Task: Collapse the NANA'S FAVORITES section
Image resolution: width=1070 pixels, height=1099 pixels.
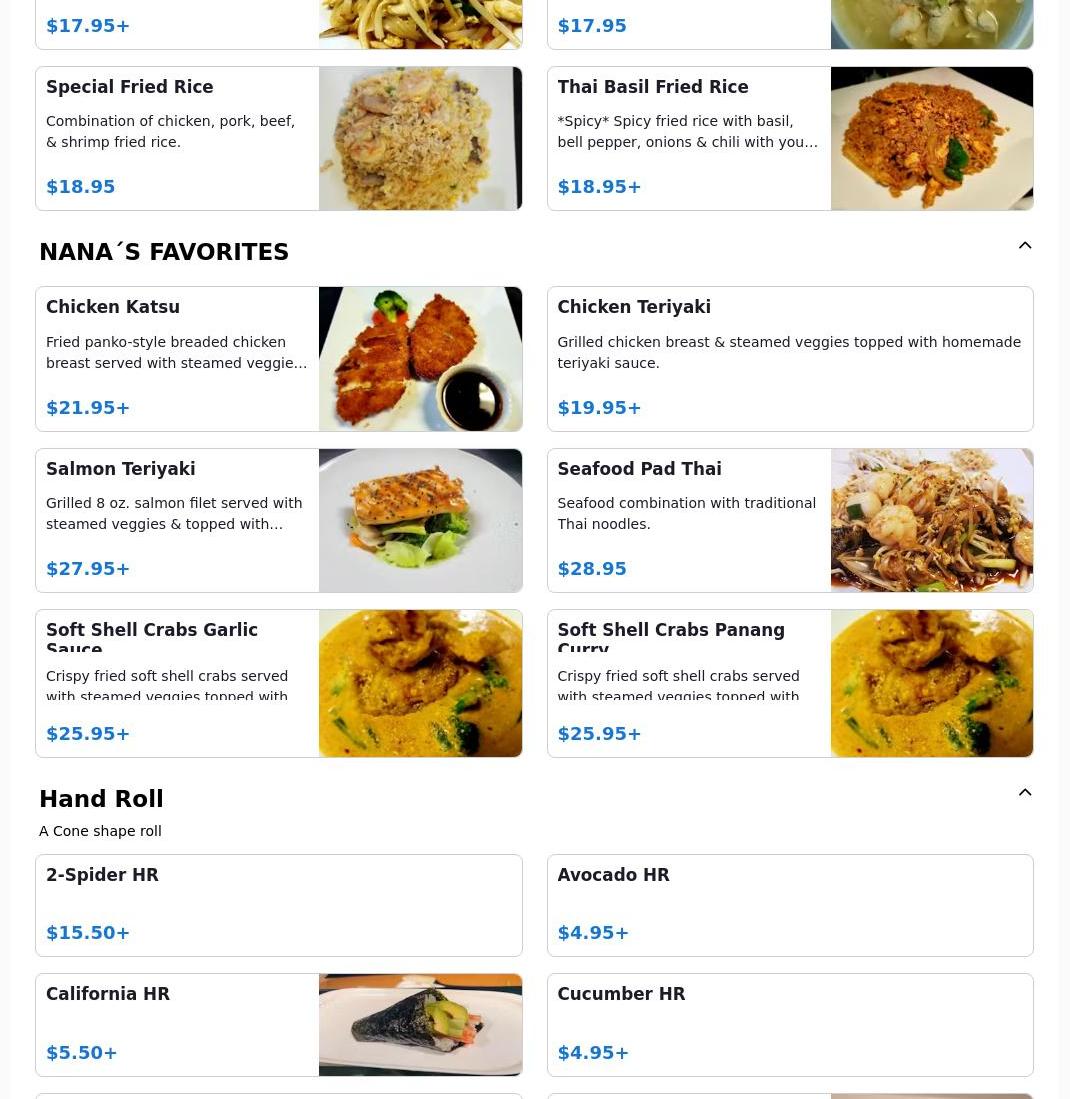Action: coord(1024,246)
